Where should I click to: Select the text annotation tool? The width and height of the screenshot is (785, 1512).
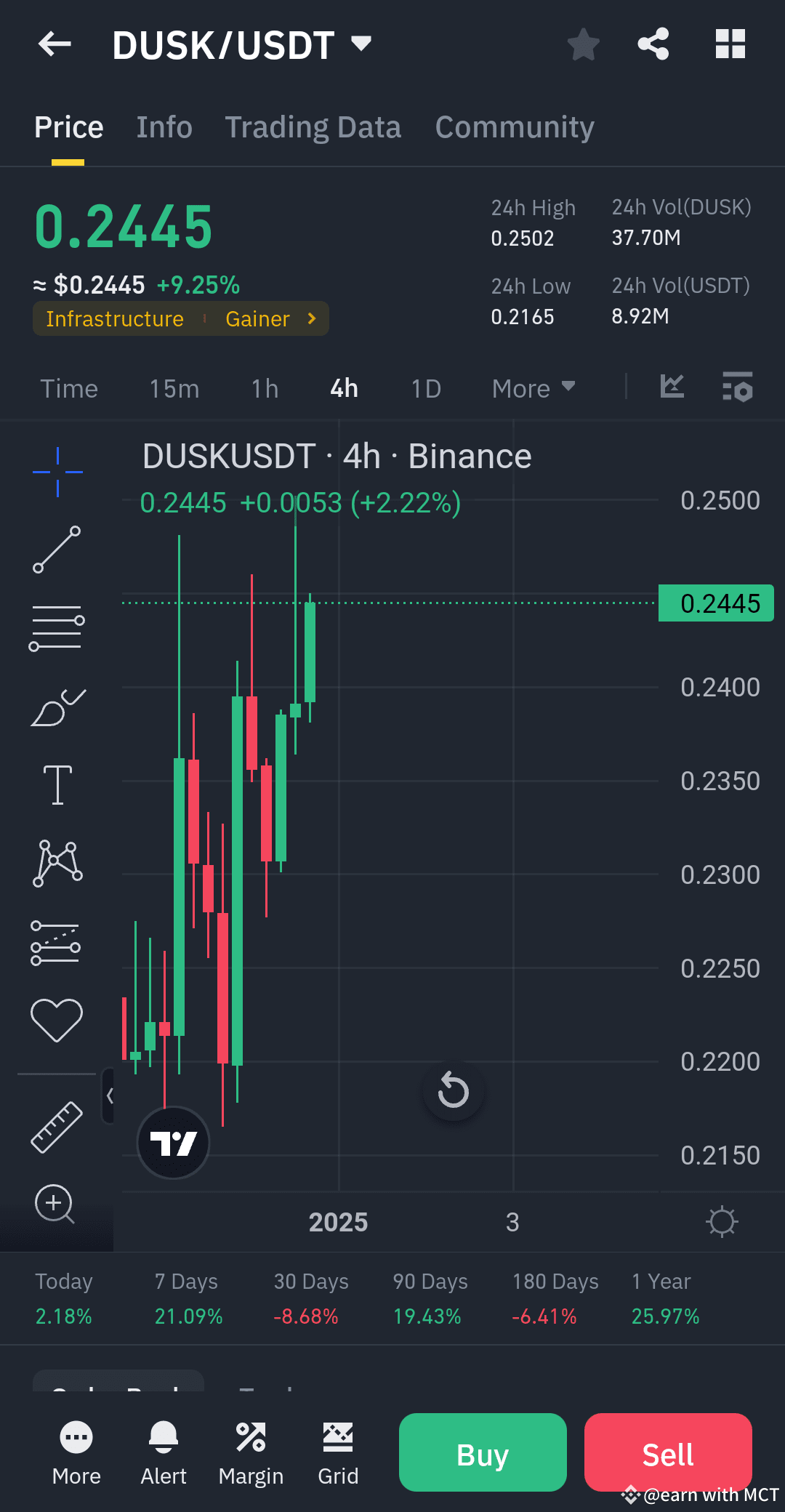pyautogui.click(x=57, y=785)
